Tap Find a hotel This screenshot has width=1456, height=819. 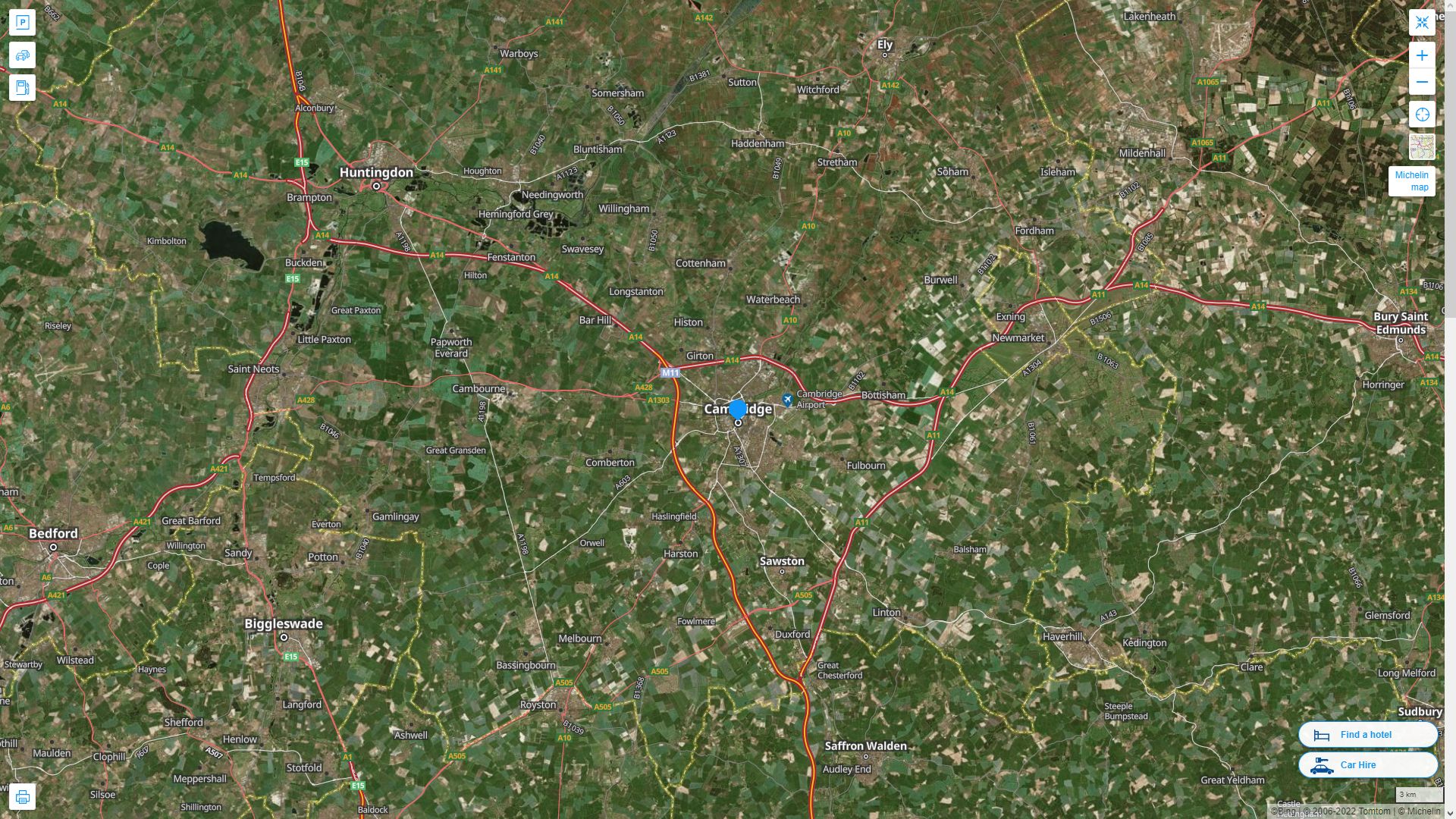click(x=1367, y=735)
